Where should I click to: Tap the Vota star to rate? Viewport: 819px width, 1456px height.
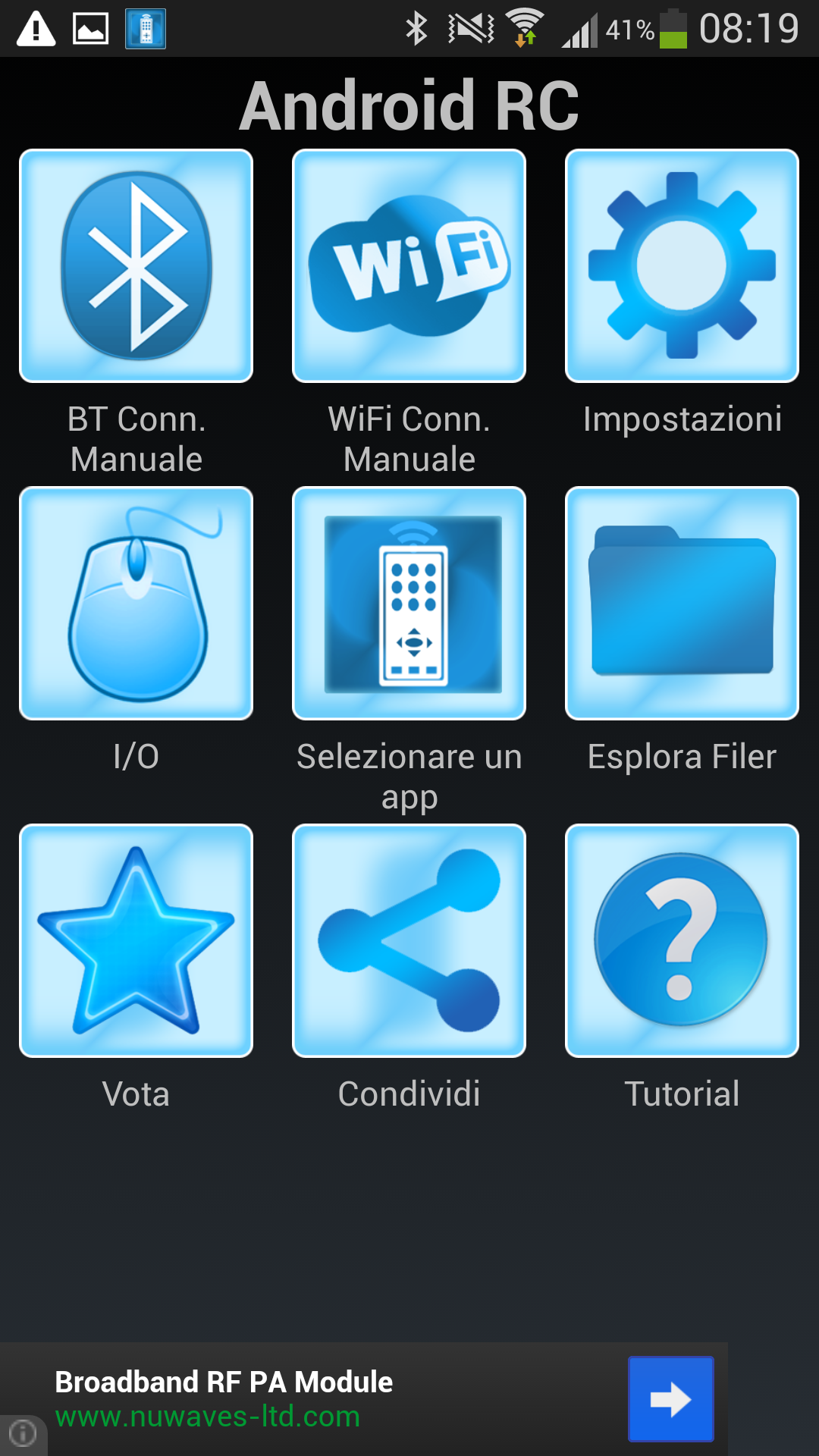click(136, 940)
